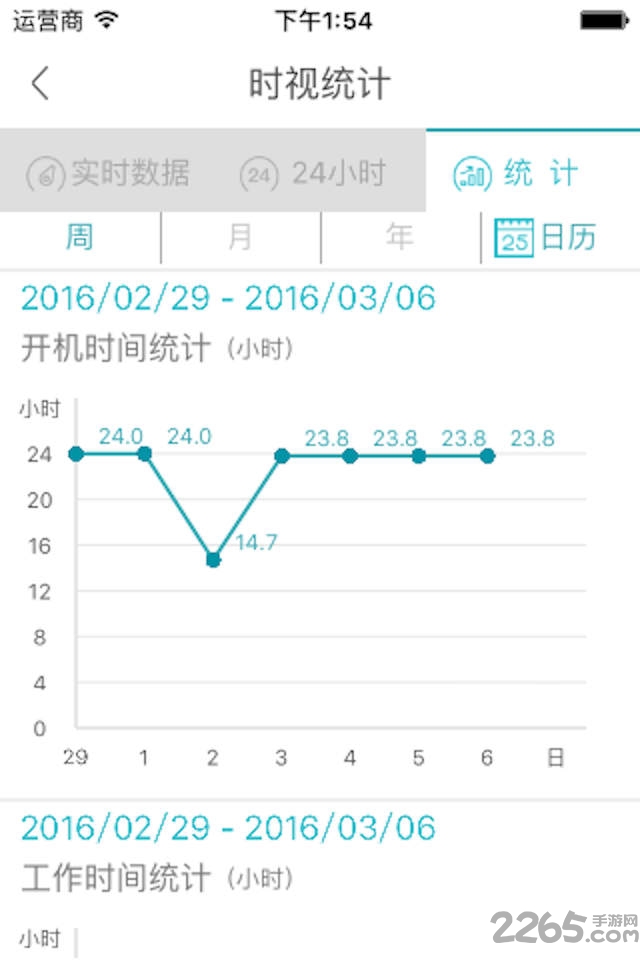Go back using the top-left arrow
This screenshot has height=960, width=640.
point(40,84)
